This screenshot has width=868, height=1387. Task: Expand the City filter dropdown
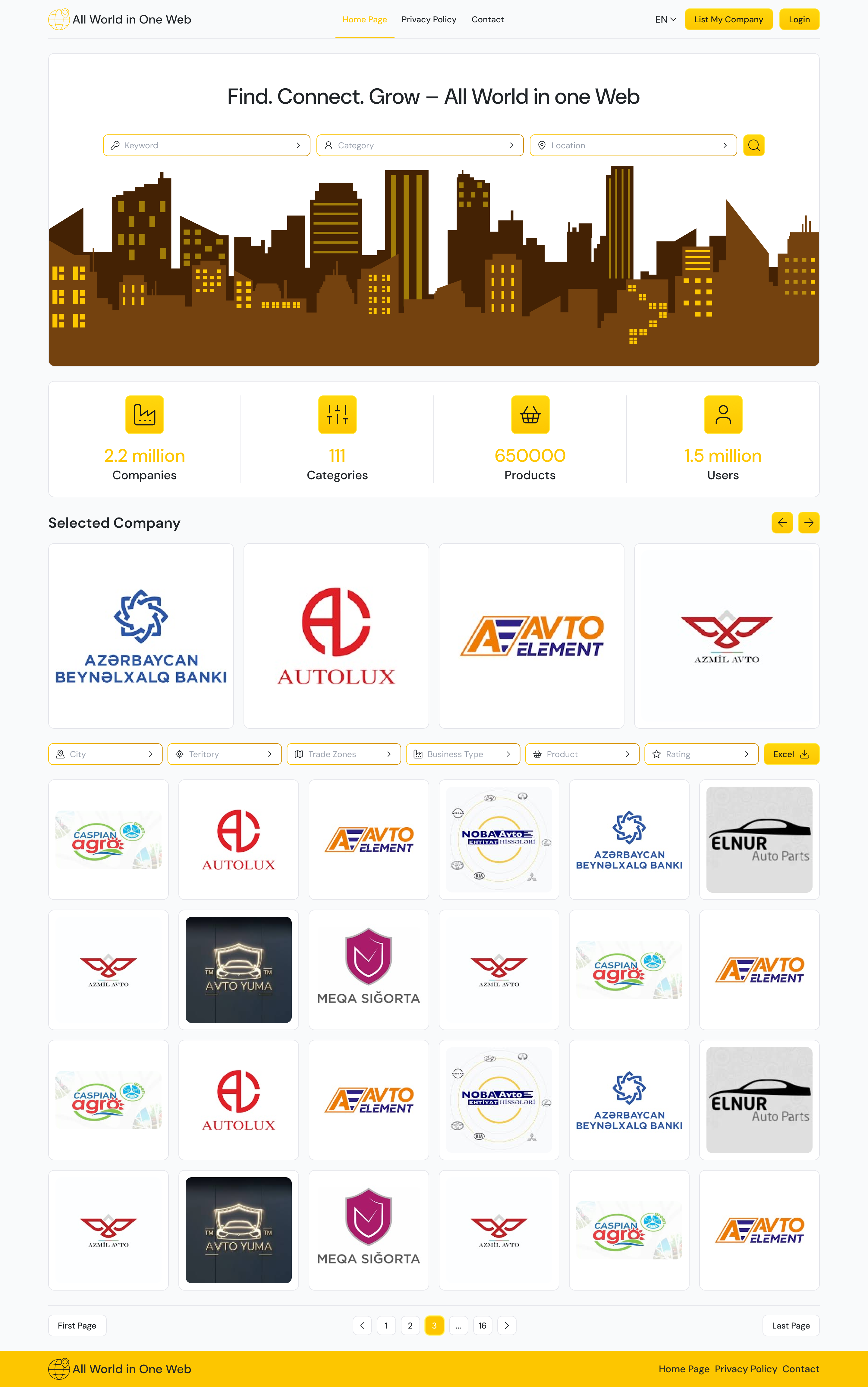coord(105,754)
